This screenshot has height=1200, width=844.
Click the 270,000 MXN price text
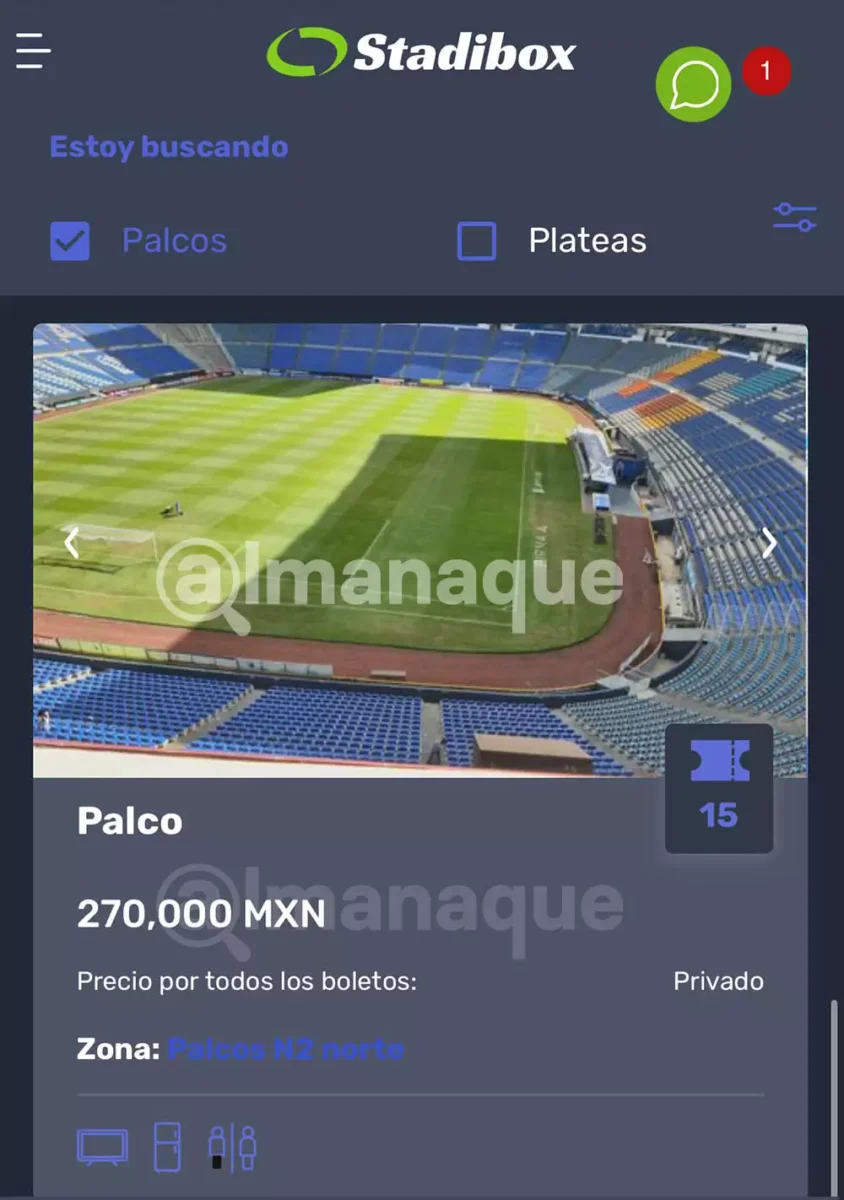(x=200, y=913)
